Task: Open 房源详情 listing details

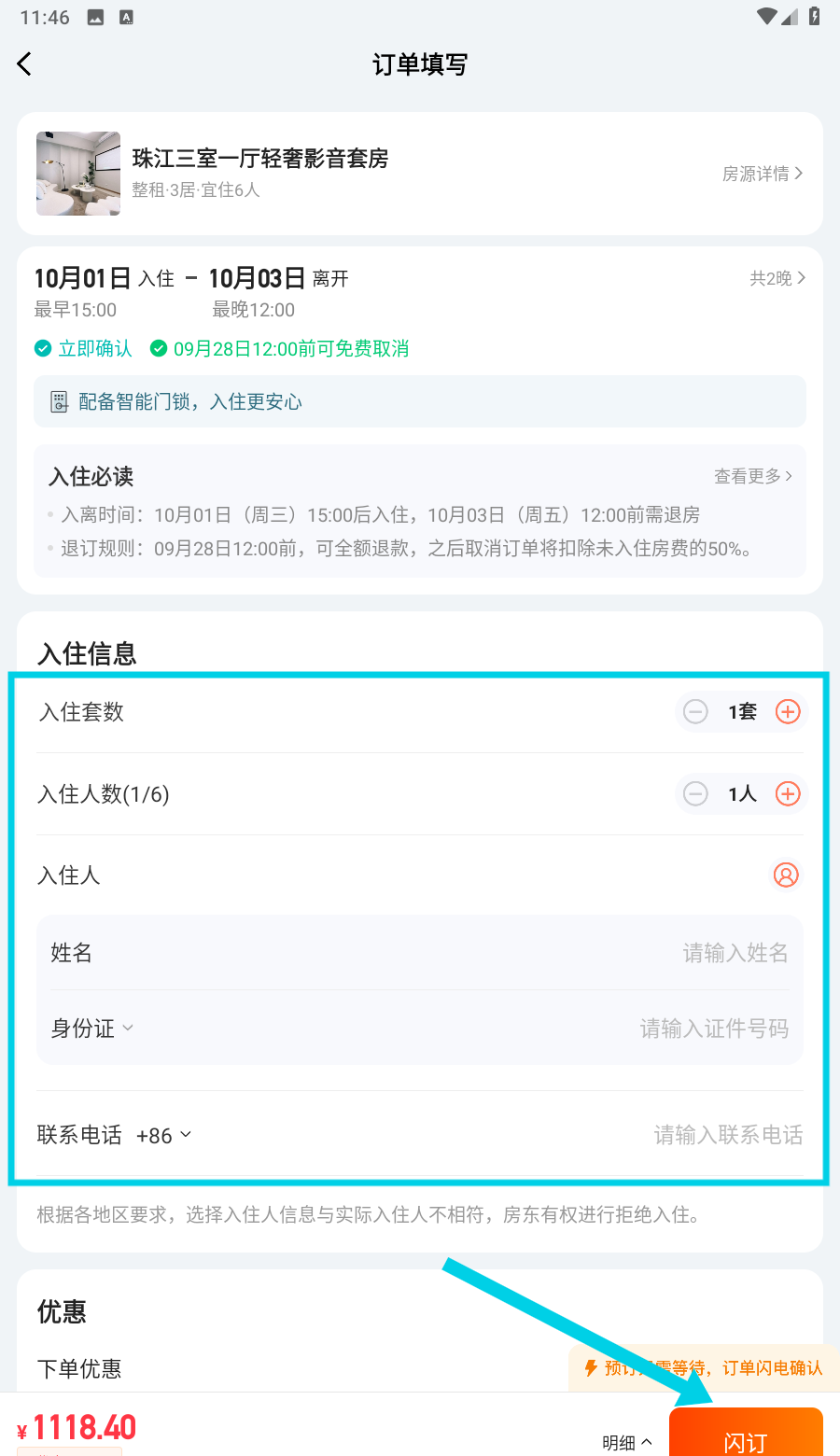Action: (x=762, y=174)
